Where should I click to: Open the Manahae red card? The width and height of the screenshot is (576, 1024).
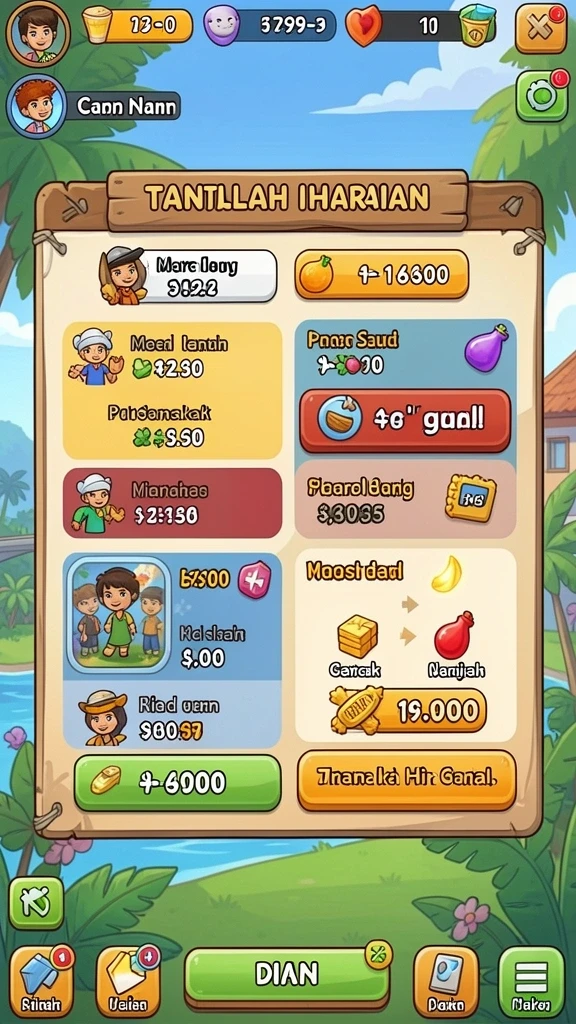click(172, 503)
